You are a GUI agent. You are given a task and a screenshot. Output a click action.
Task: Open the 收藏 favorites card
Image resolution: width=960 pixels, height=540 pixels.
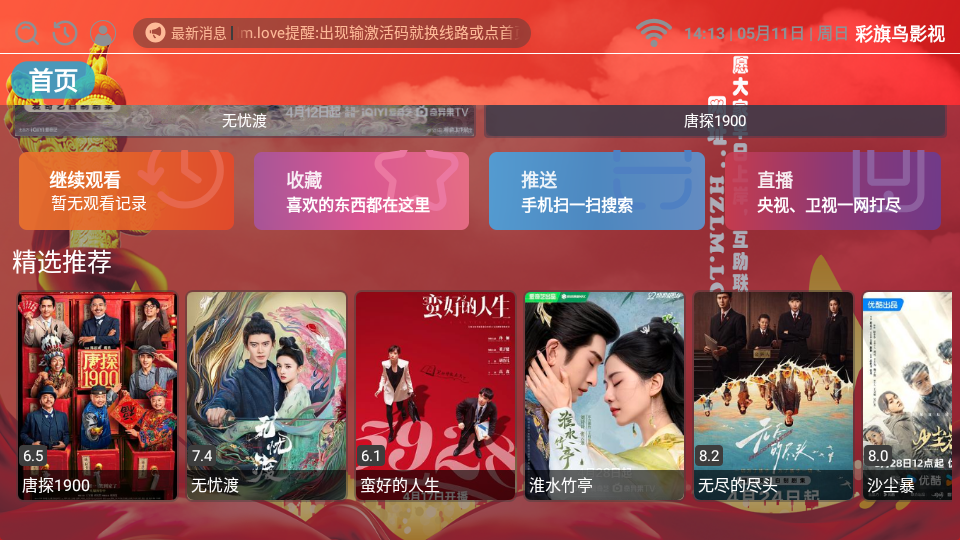click(361, 191)
